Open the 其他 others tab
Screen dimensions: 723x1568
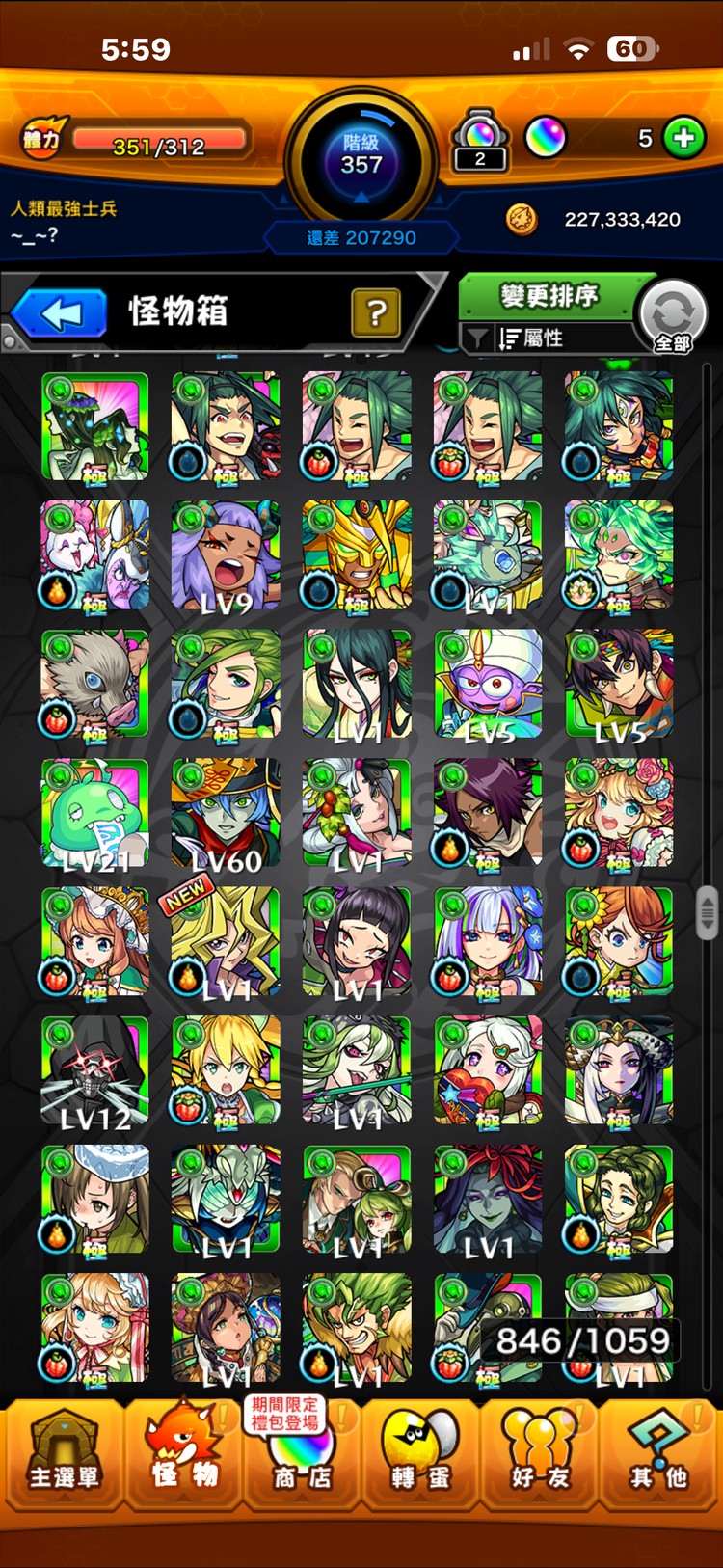pos(659,1451)
